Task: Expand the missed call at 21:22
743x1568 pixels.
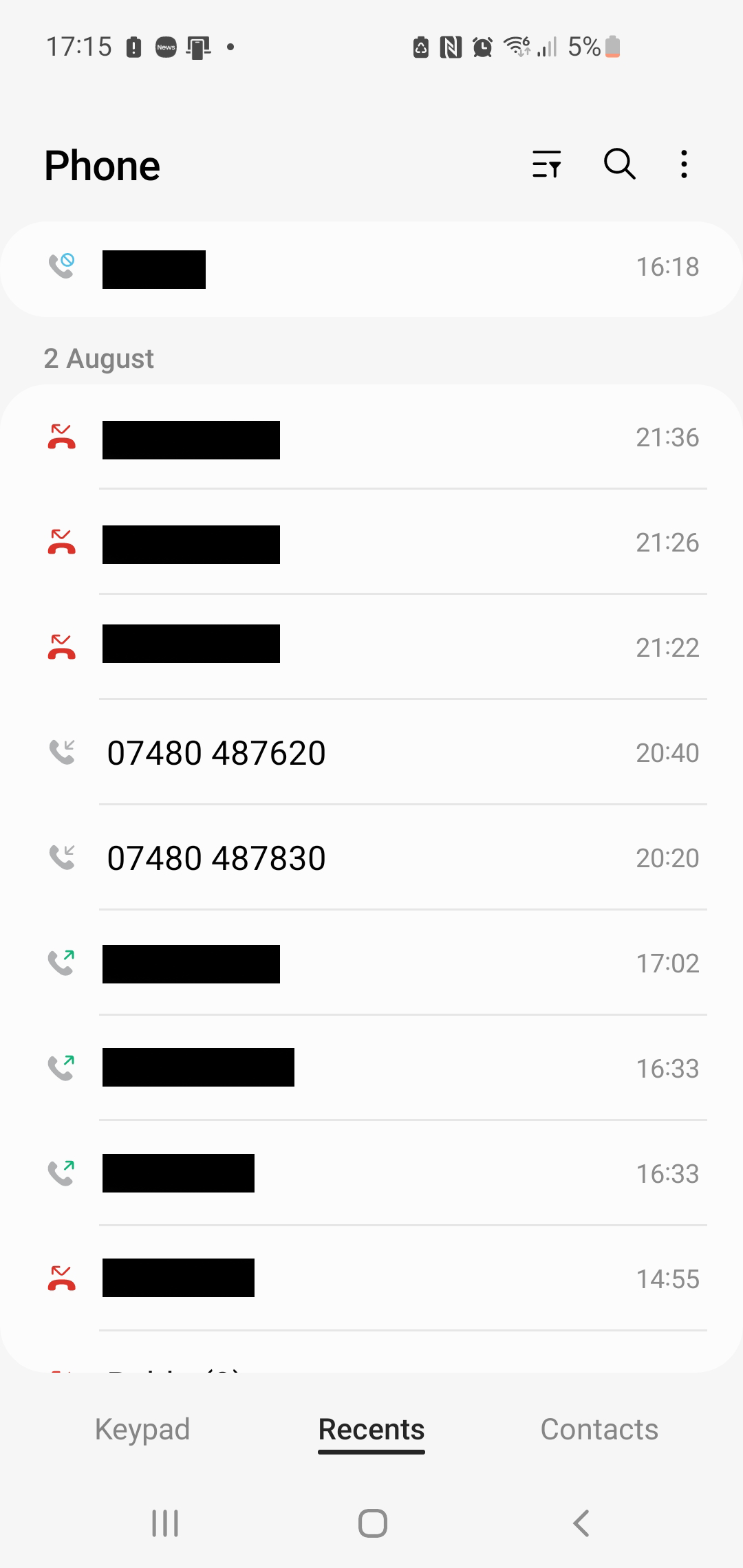Action: (371, 646)
